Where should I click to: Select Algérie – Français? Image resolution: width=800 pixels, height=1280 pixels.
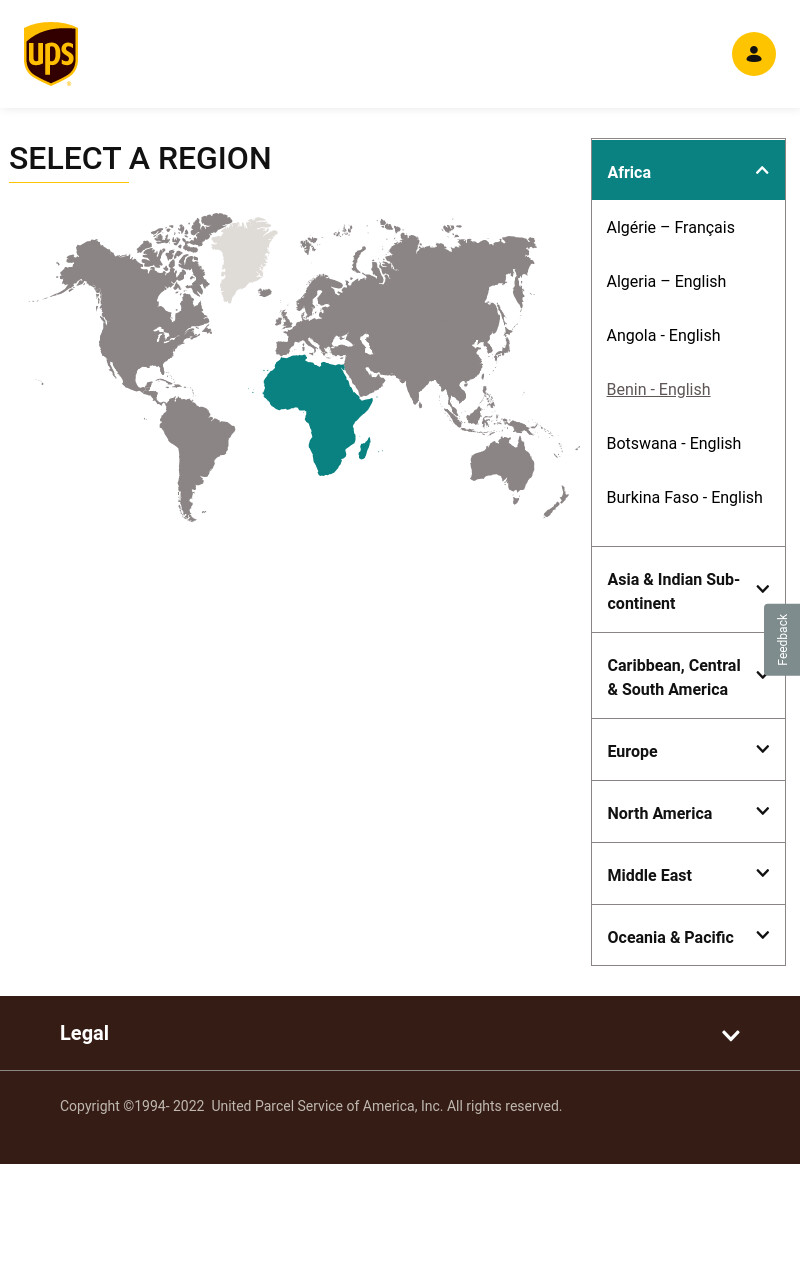coord(670,228)
